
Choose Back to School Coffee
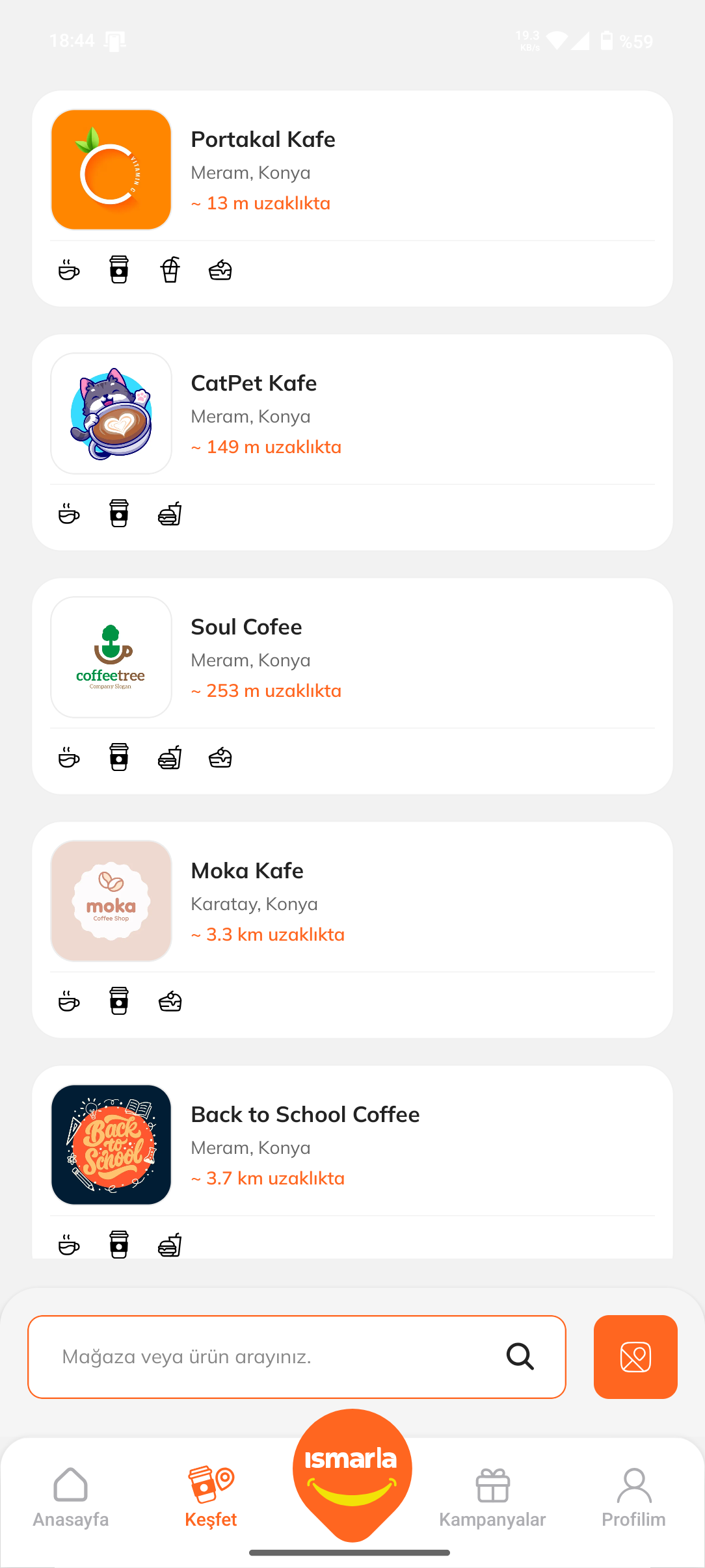(351, 1145)
